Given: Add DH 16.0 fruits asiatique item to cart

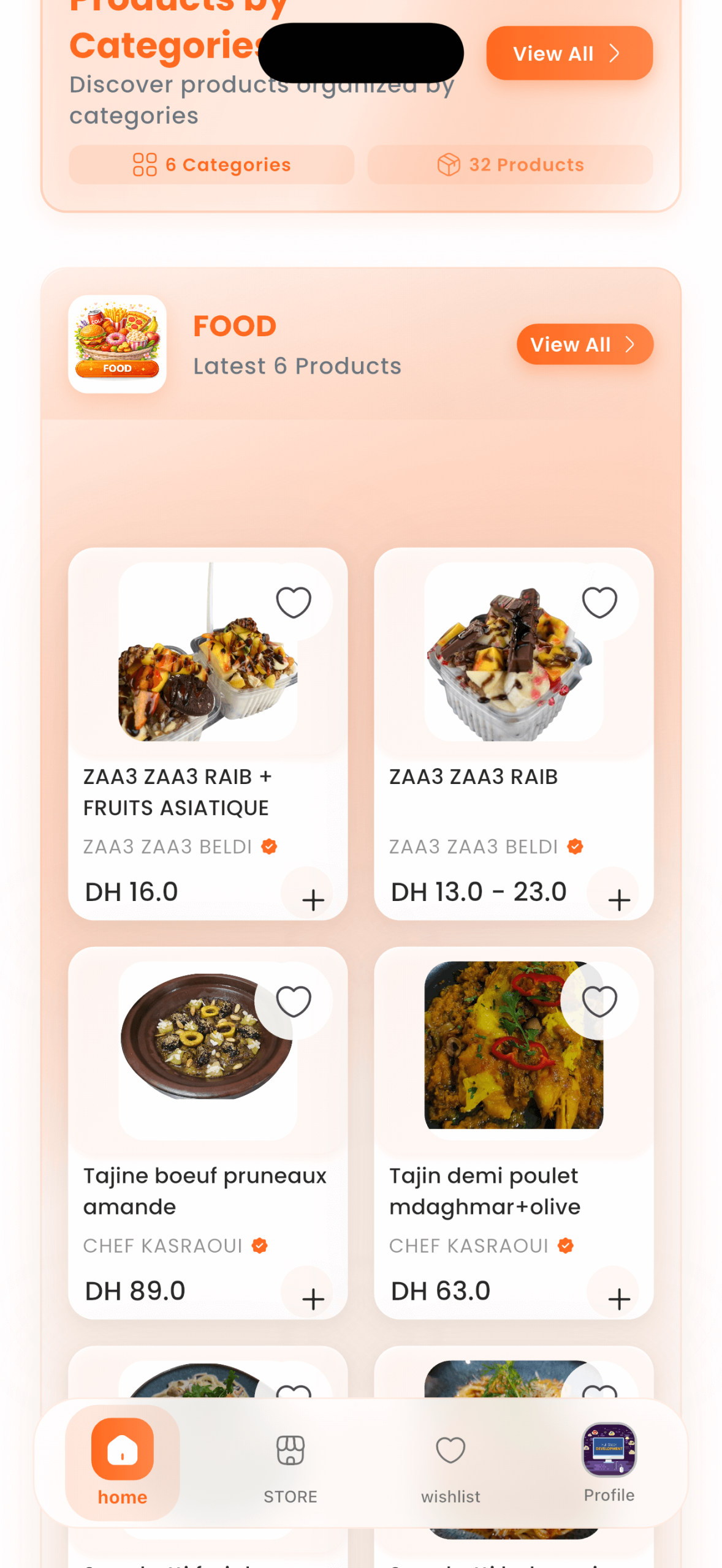Looking at the screenshot, I should point(313,899).
